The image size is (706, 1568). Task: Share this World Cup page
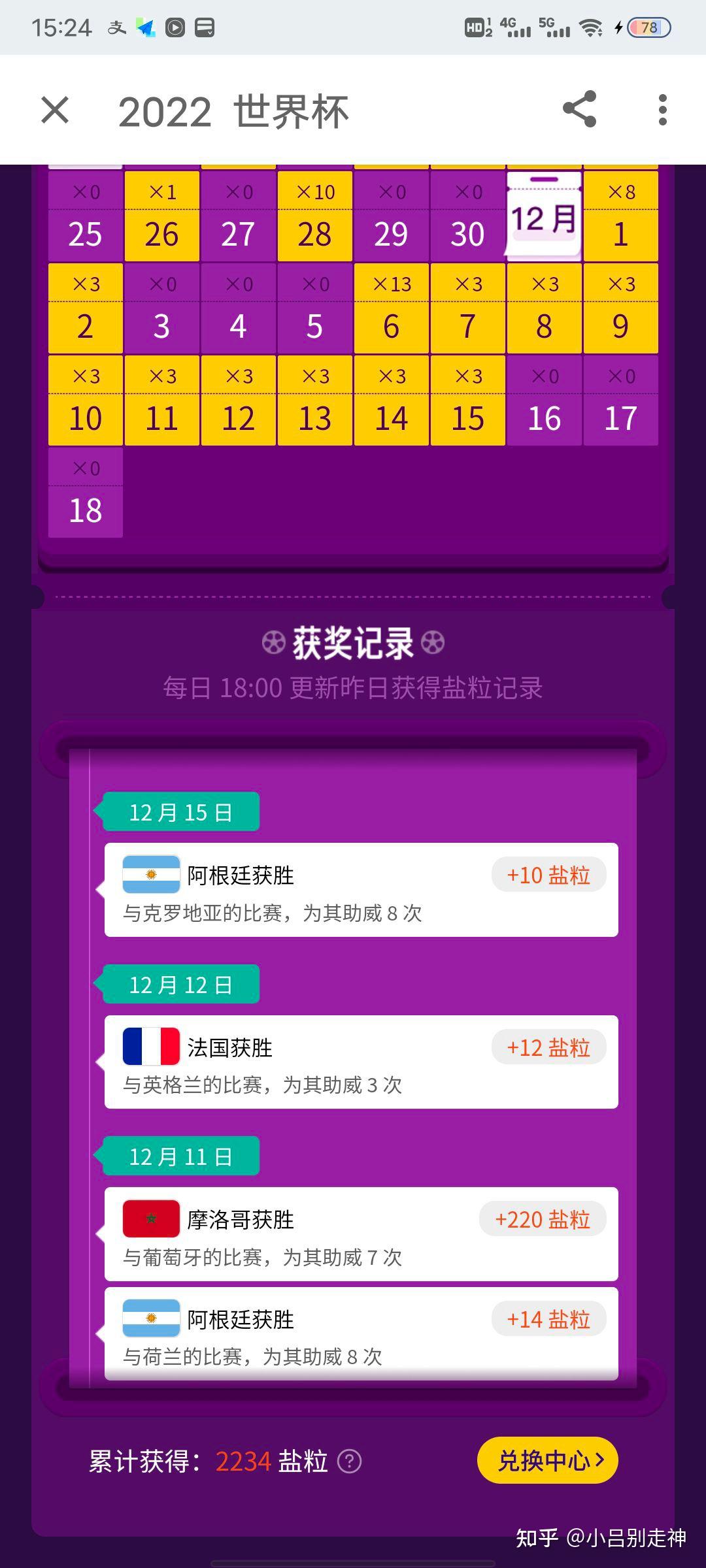580,109
